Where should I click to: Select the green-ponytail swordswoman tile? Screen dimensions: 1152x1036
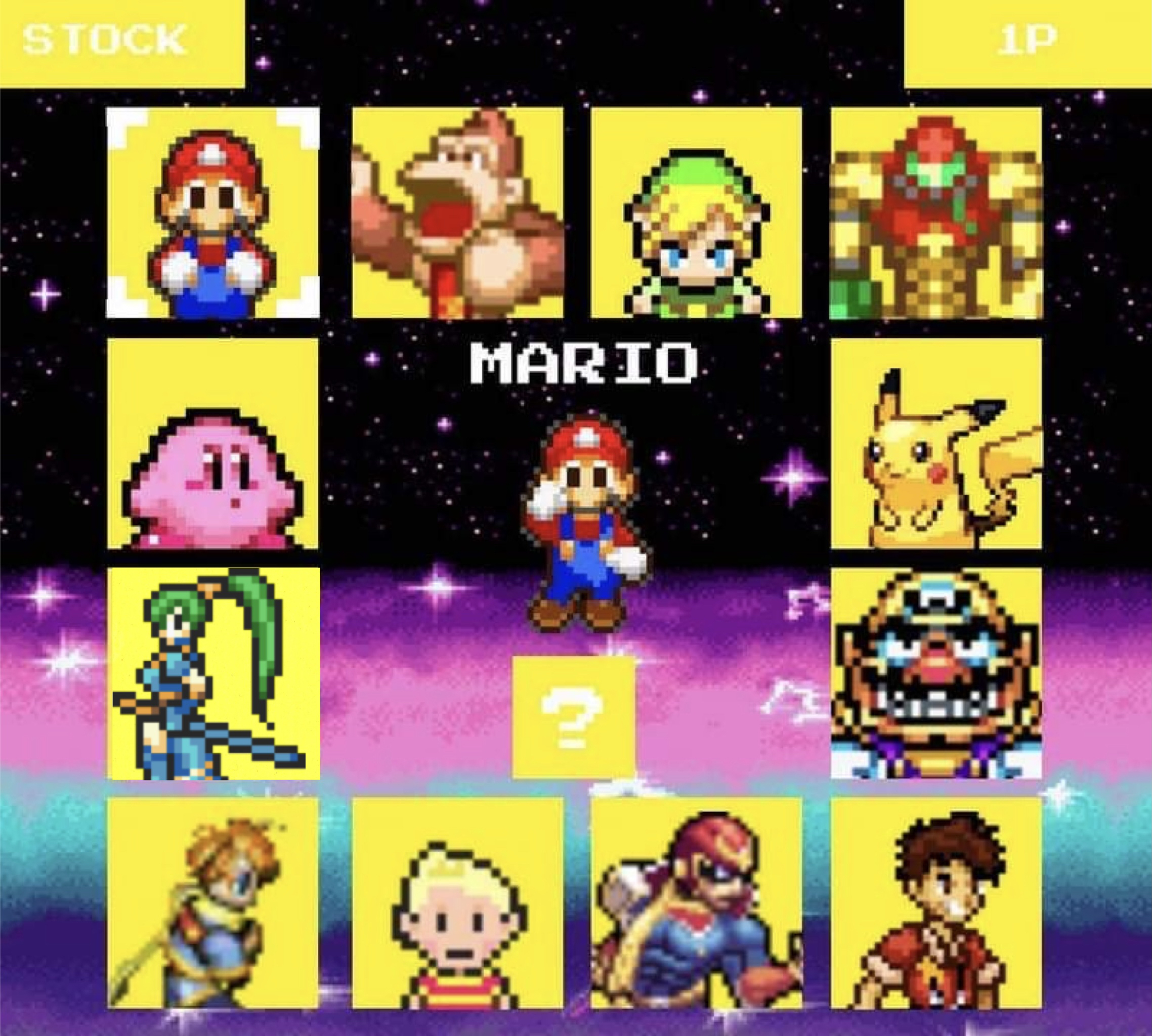[x=213, y=673]
